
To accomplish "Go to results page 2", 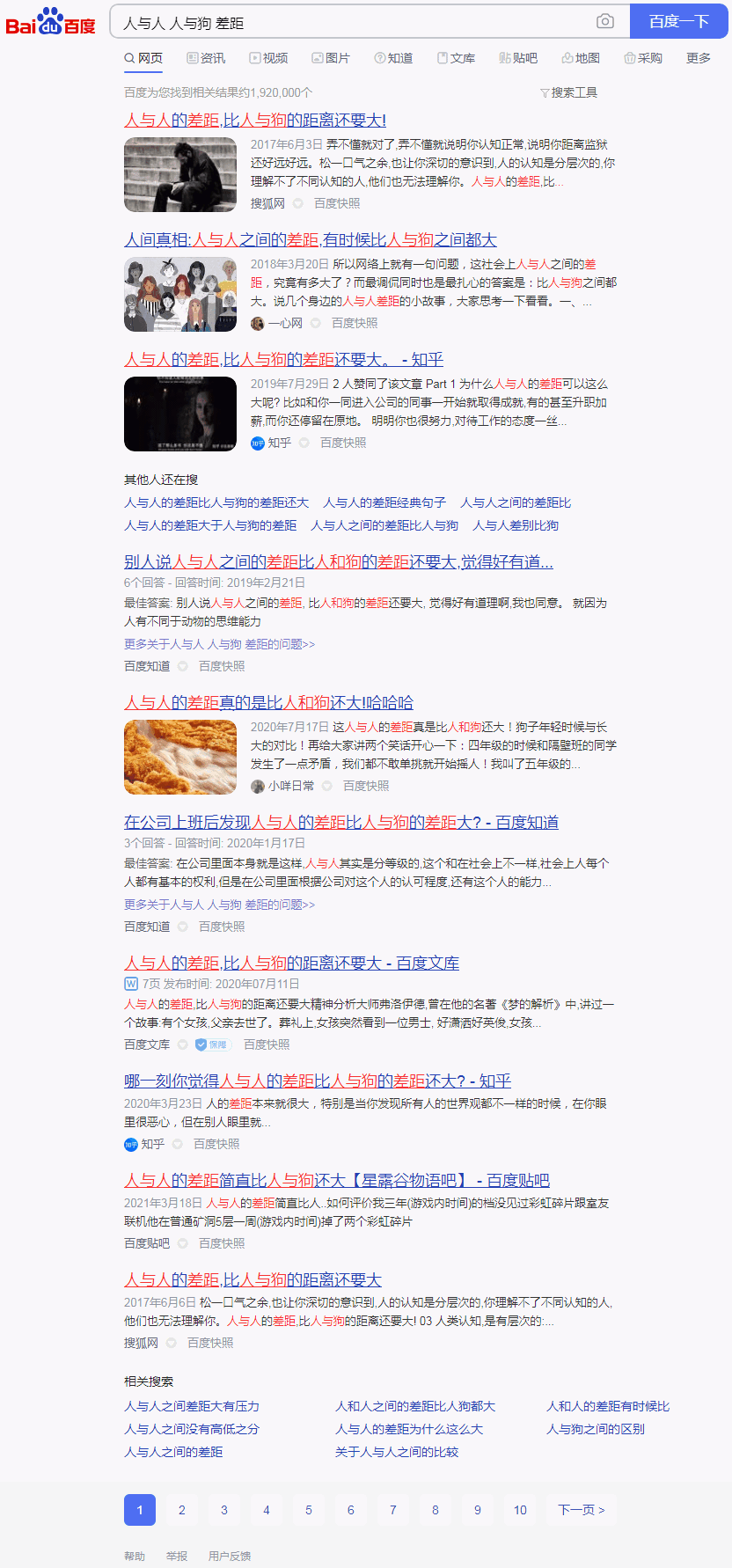I will (182, 1510).
